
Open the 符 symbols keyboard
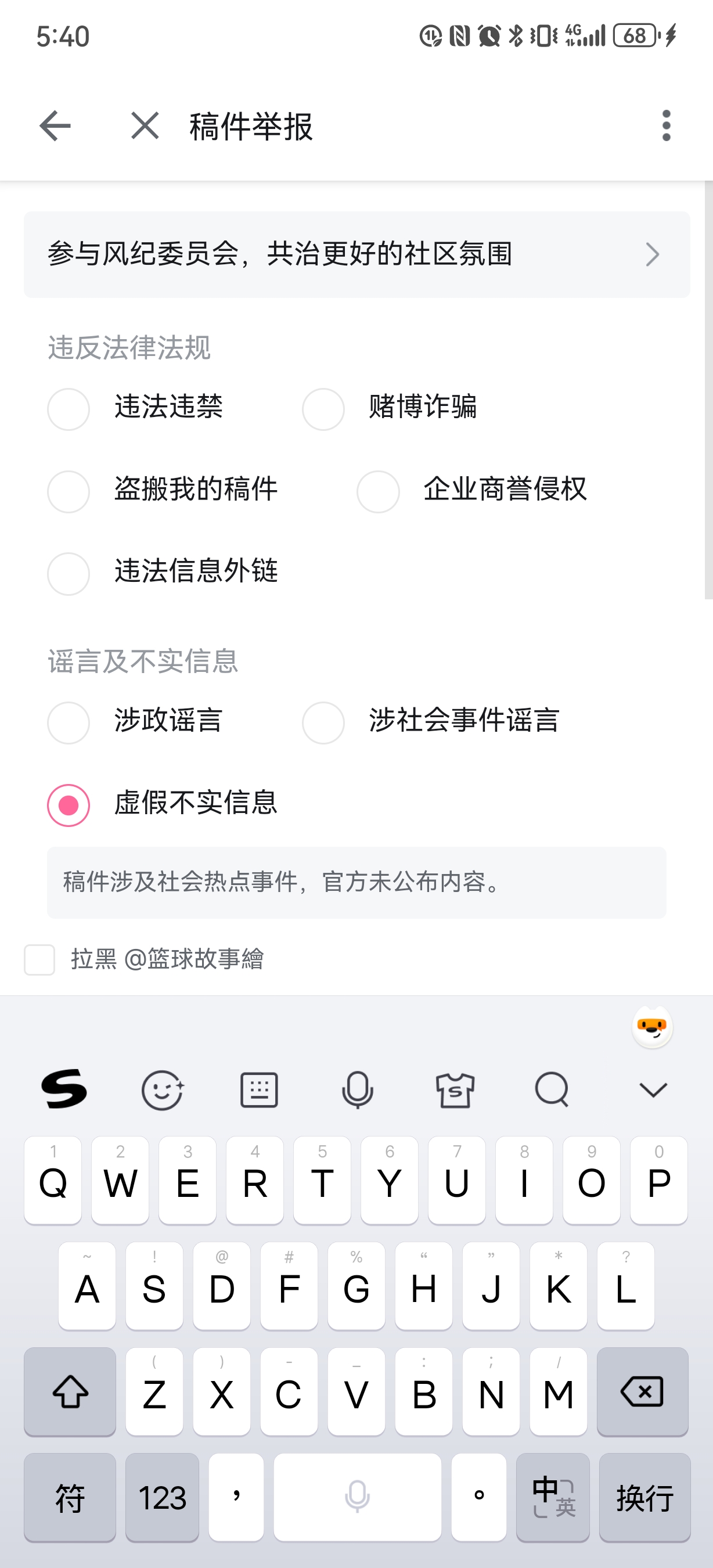coord(70,1497)
